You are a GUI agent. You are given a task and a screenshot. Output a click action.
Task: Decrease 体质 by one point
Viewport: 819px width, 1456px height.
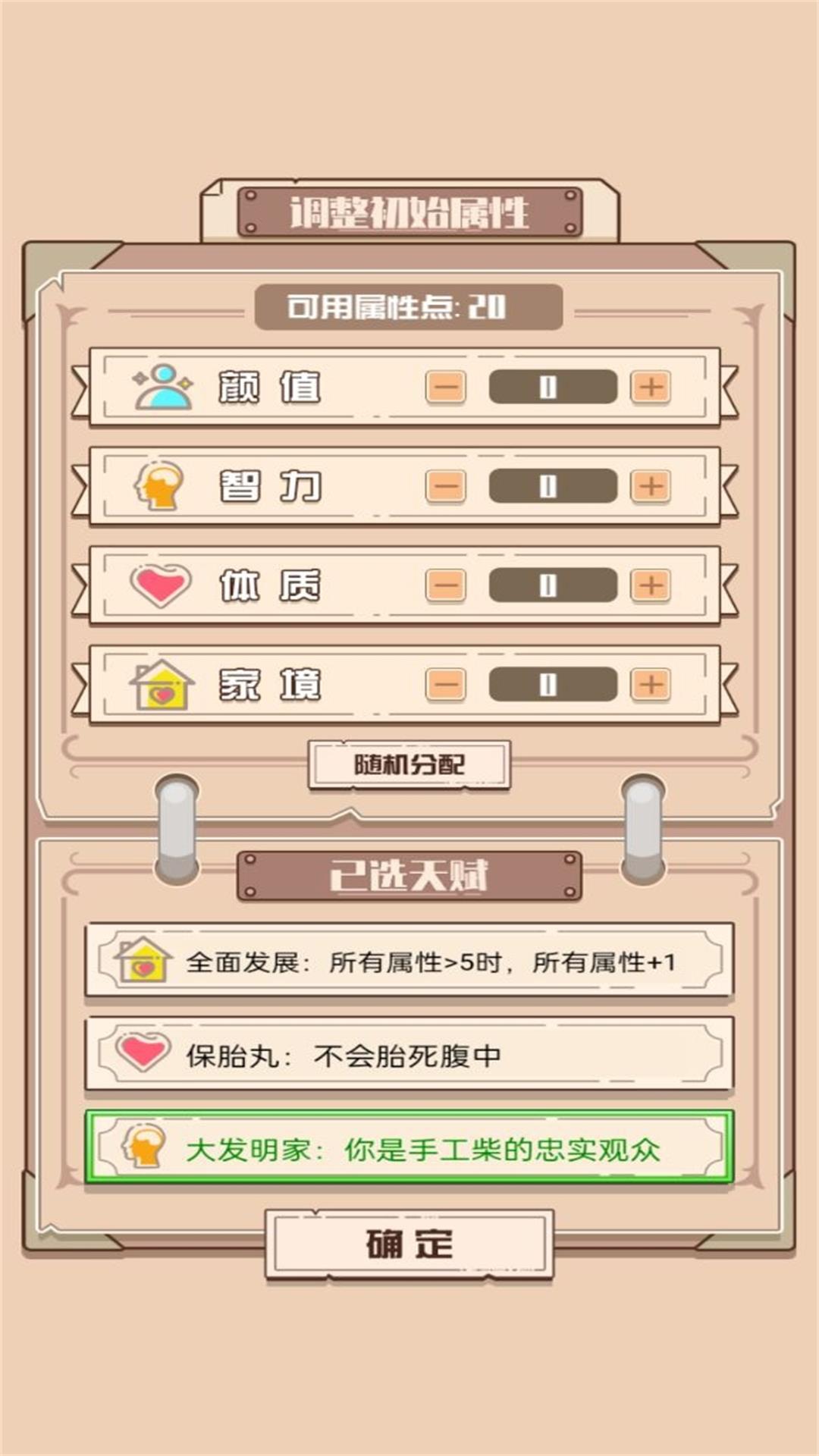tap(446, 585)
